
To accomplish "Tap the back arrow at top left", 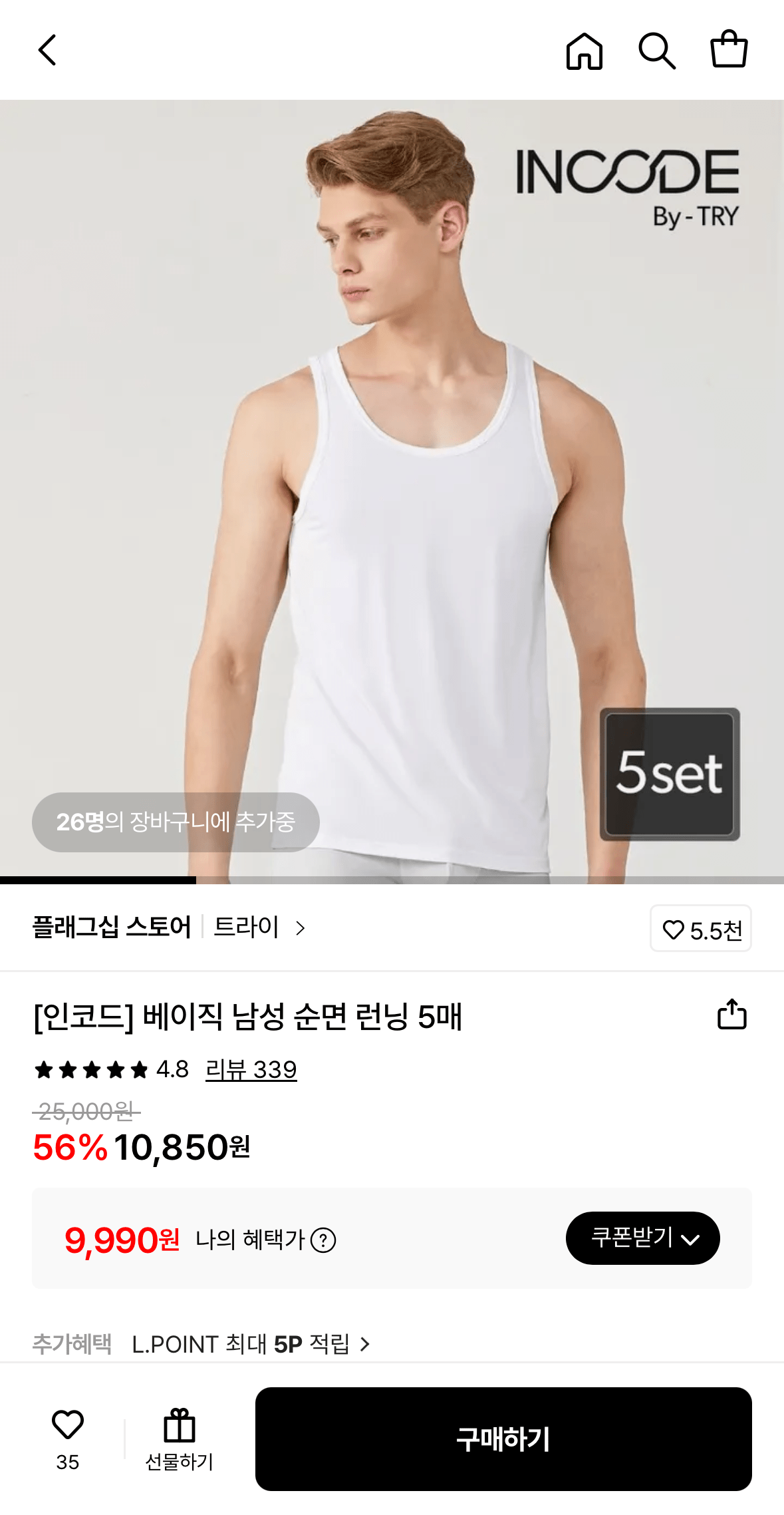I will (47, 51).
